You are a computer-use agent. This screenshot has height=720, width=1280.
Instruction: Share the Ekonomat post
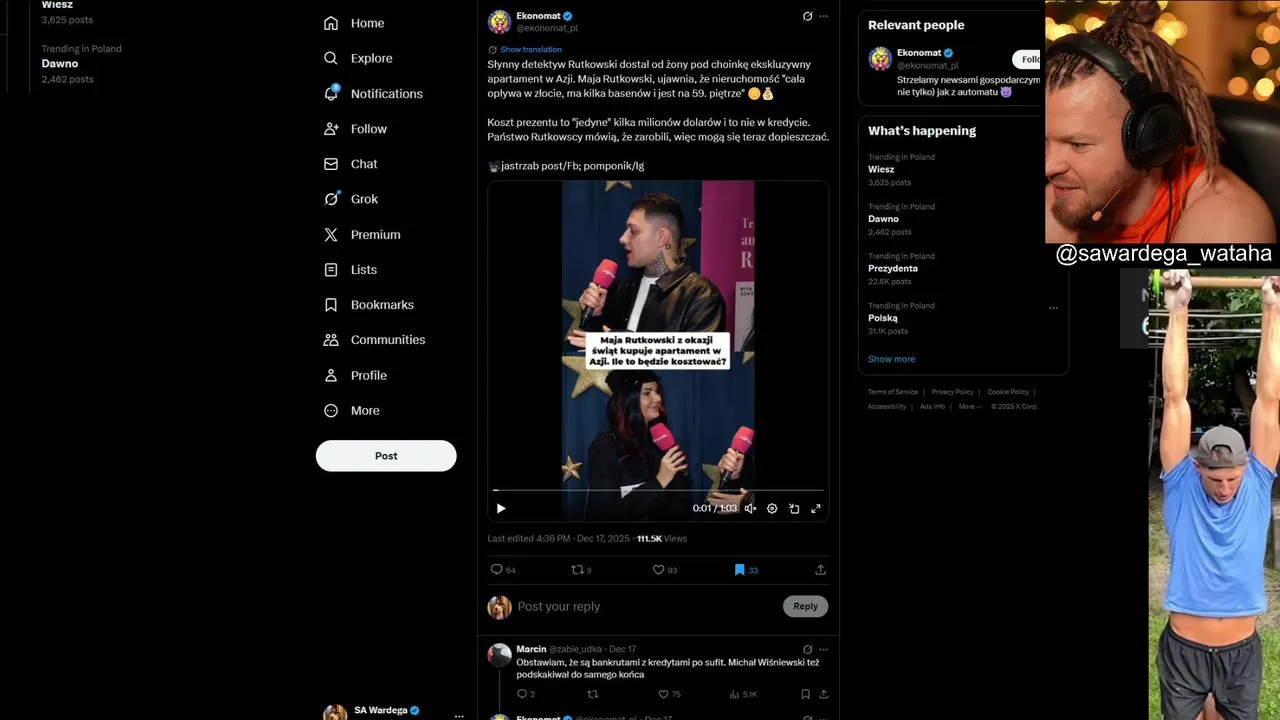point(821,570)
